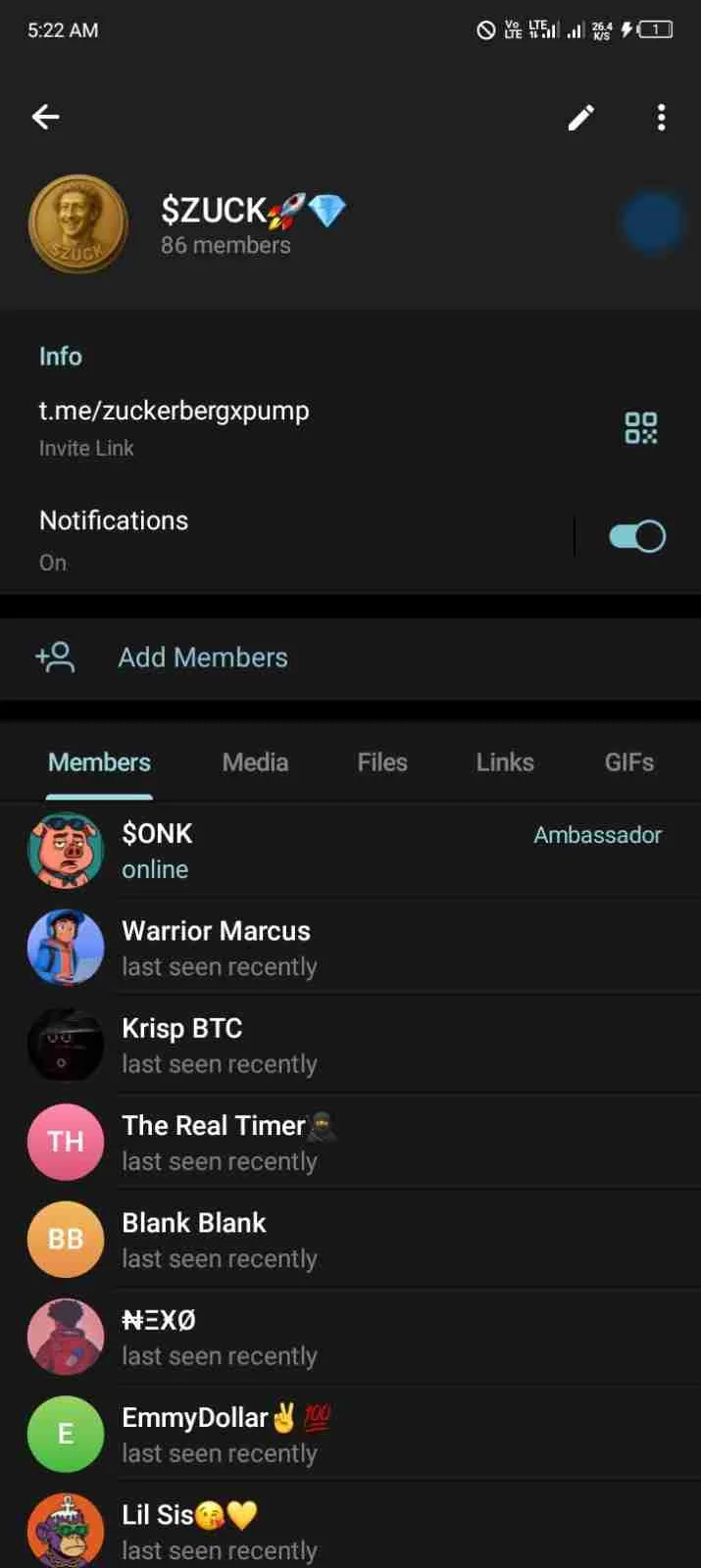Image resolution: width=701 pixels, height=1568 pixels.
Task: Go back using the top arrow
Action: pos(46,118)
